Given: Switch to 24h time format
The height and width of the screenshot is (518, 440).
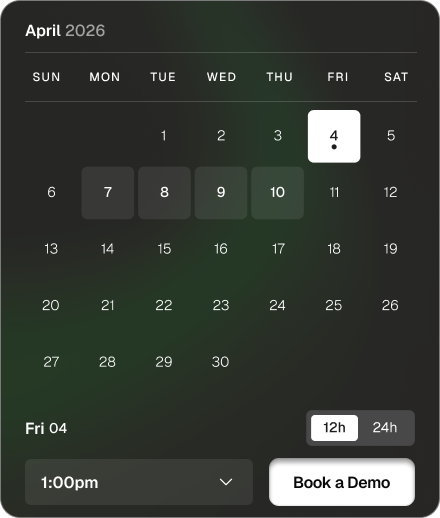Looking at the screenshot, I should [x=385, y=428].
